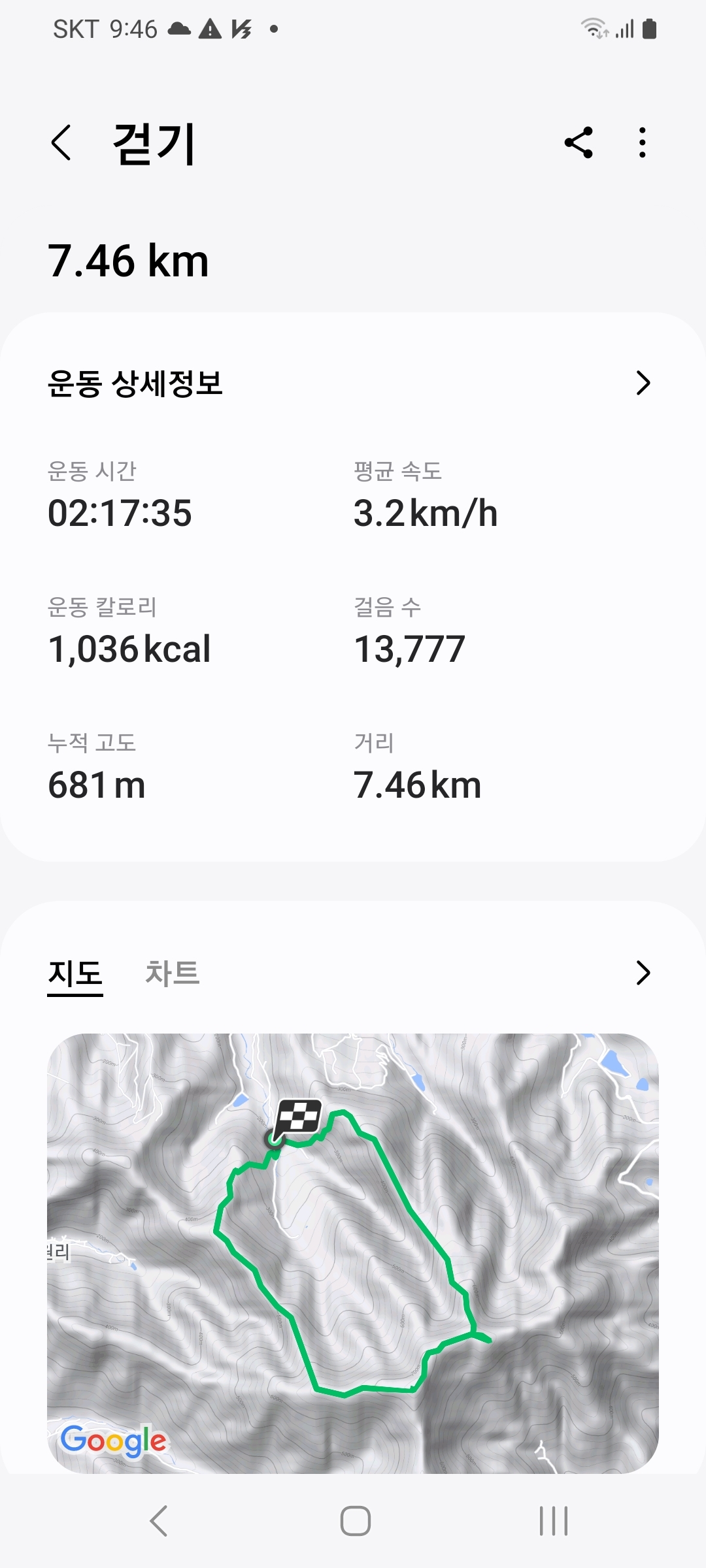
Task: Switch to the 차트 tab
Action: click(172, 973)
